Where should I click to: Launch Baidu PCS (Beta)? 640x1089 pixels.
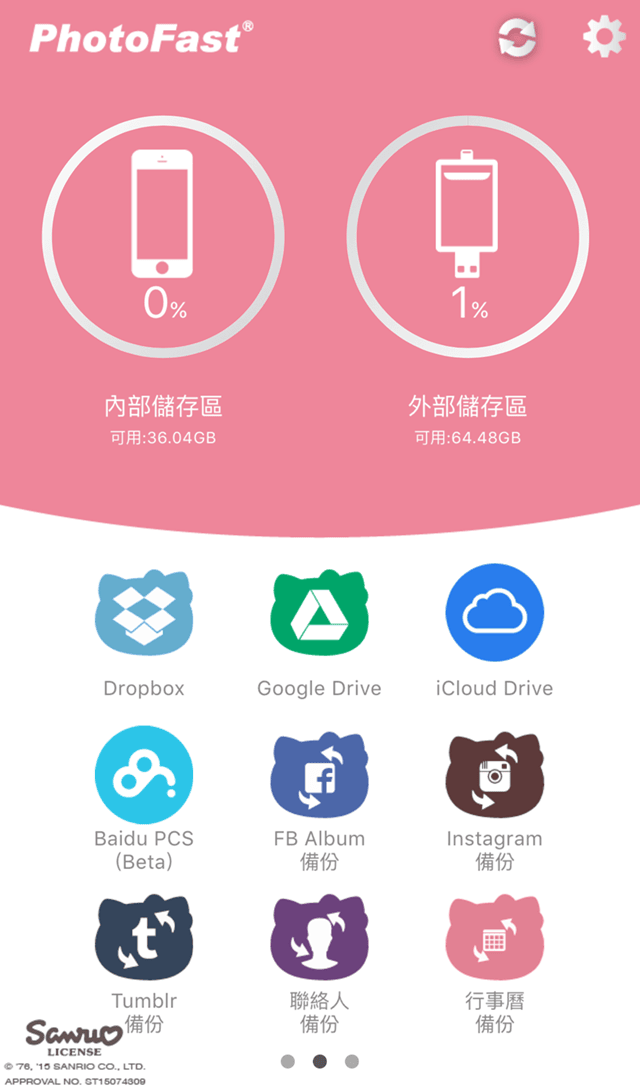click(x=144, y=776)
